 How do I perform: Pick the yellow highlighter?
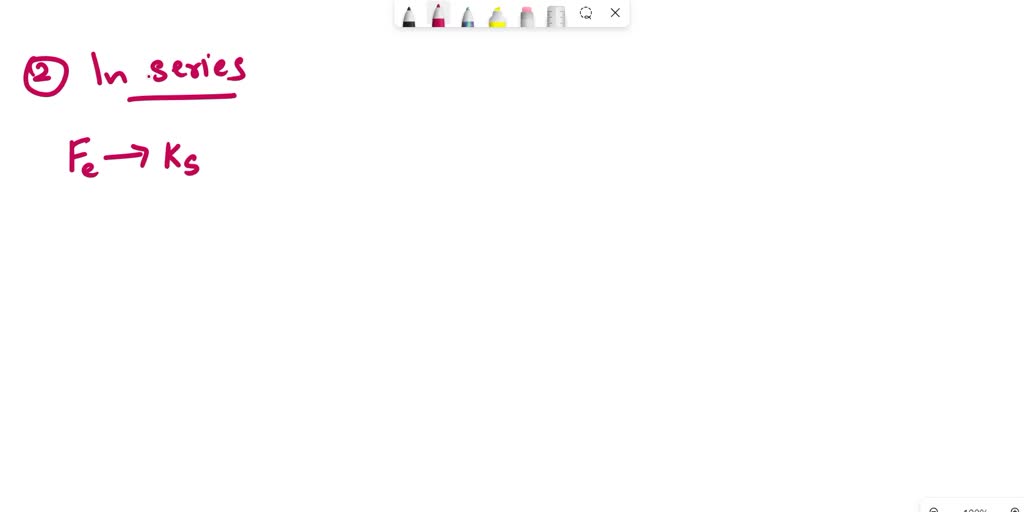[x=497, y=16]
